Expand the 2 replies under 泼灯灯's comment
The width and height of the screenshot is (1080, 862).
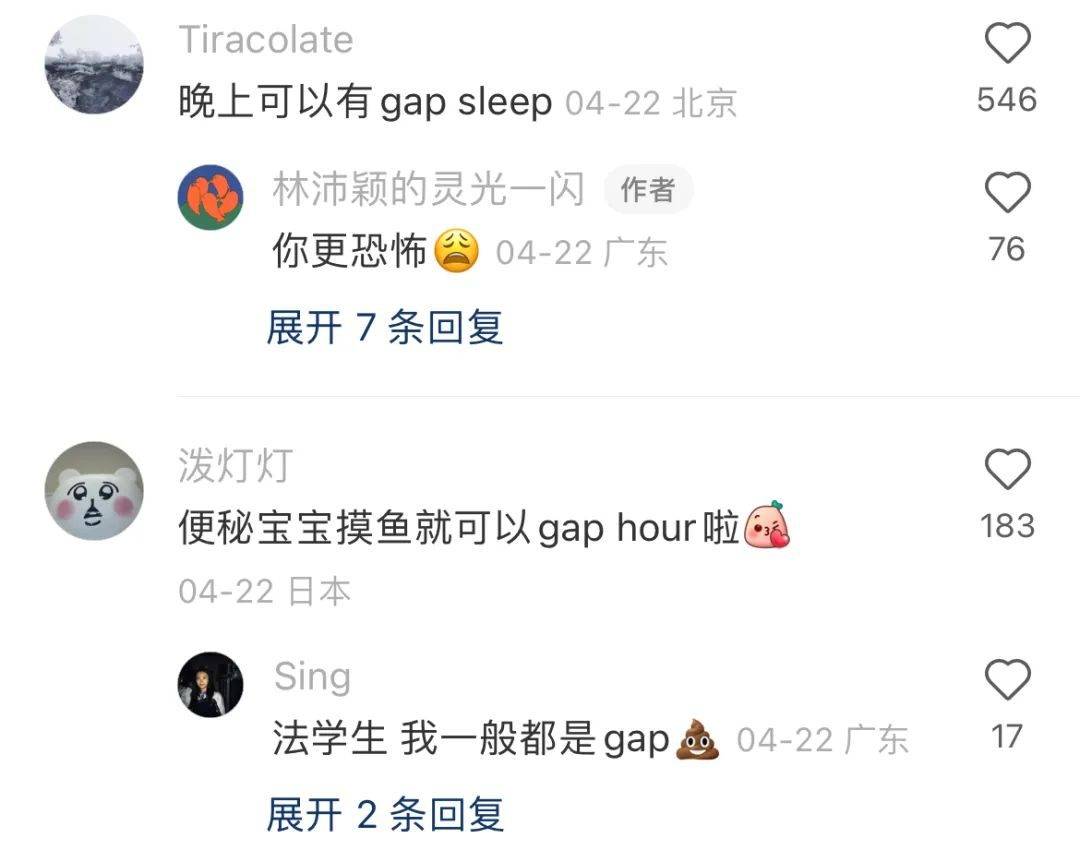click(384, 815)
